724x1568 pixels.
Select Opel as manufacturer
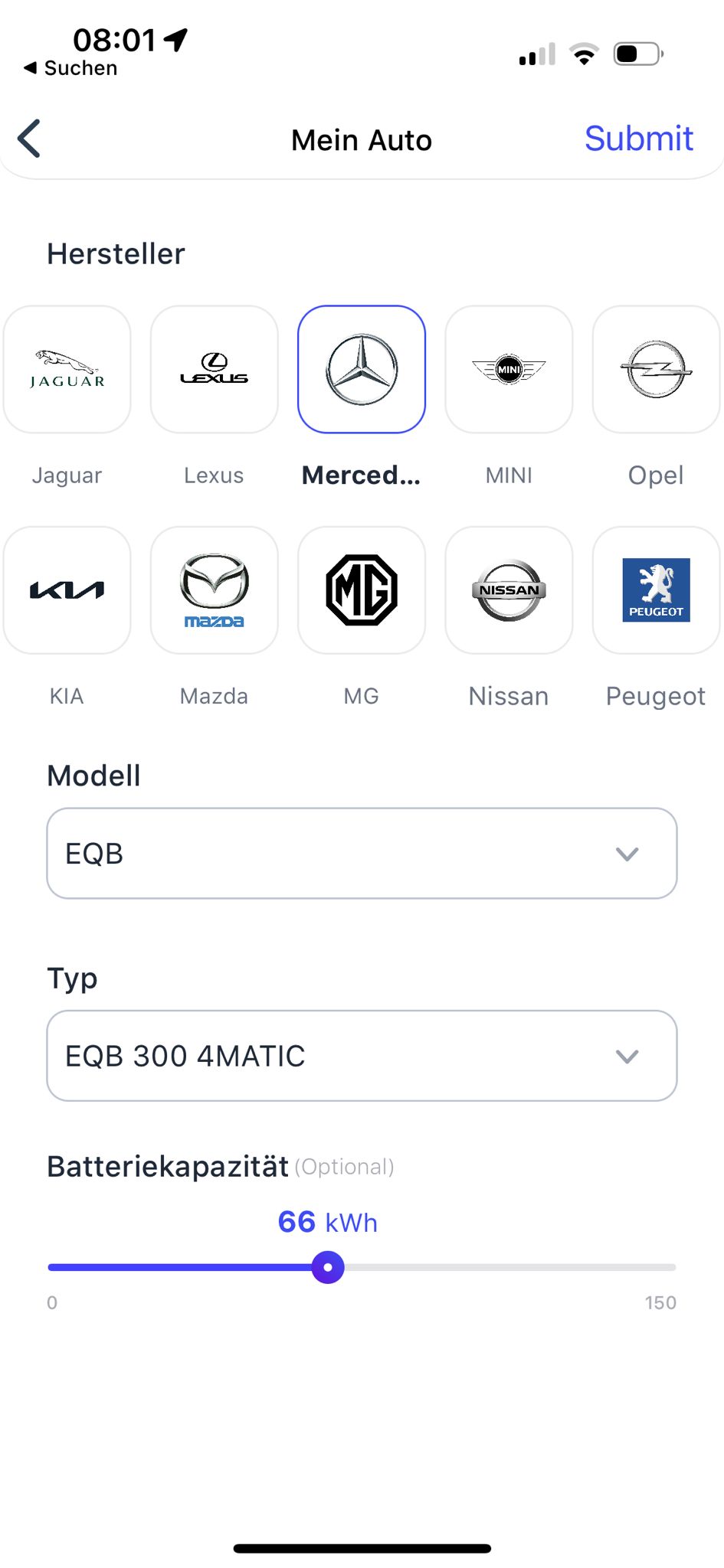656,370
